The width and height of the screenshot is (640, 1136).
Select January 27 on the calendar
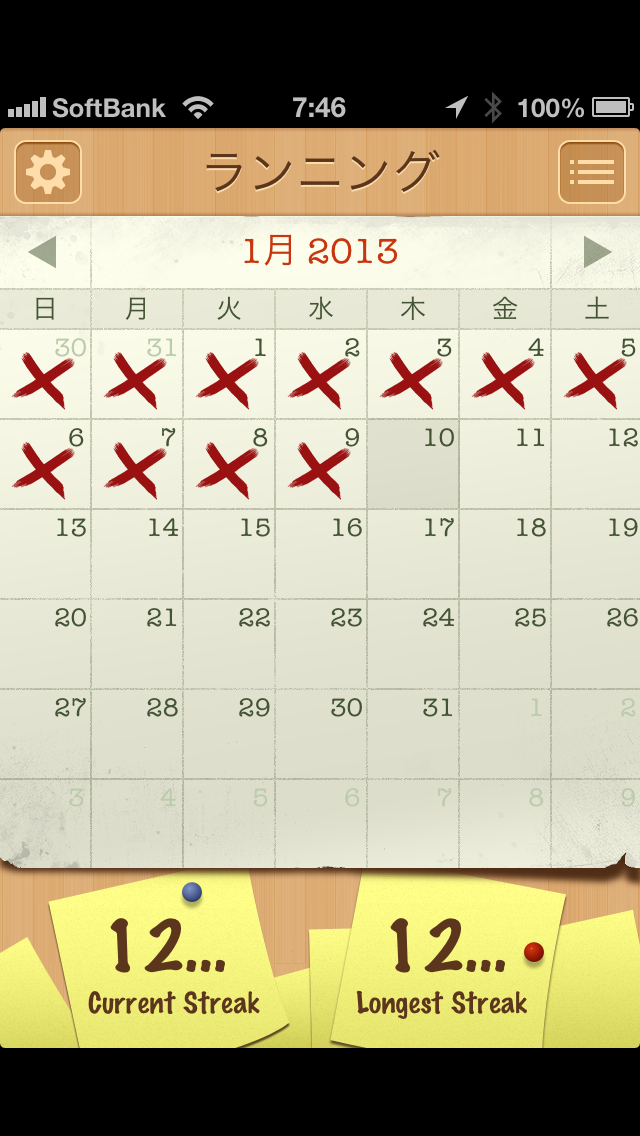[x=45, y=735]
